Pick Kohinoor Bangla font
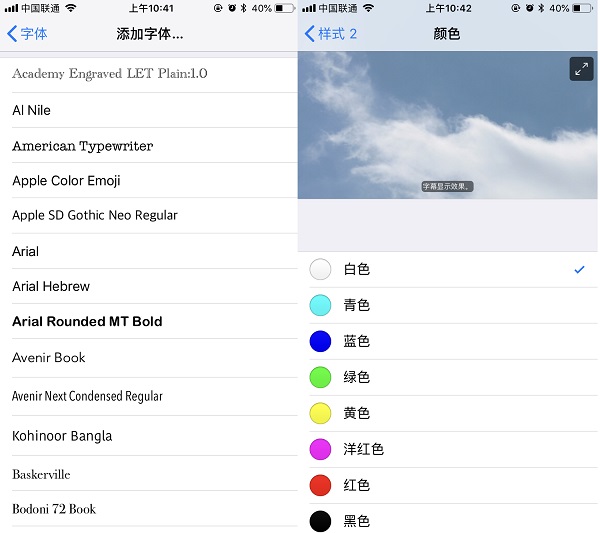 point(62,436)
